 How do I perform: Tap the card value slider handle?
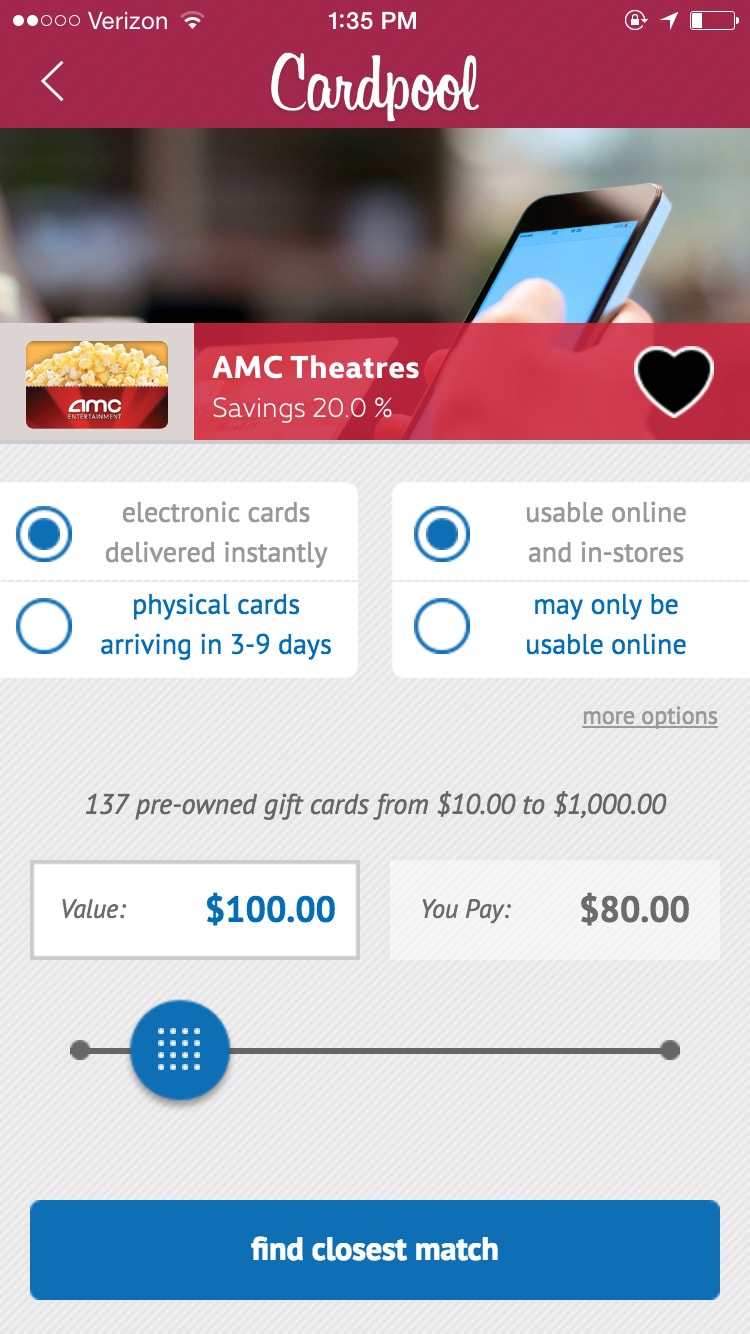pyautogui.click(x=180, y=1050)
